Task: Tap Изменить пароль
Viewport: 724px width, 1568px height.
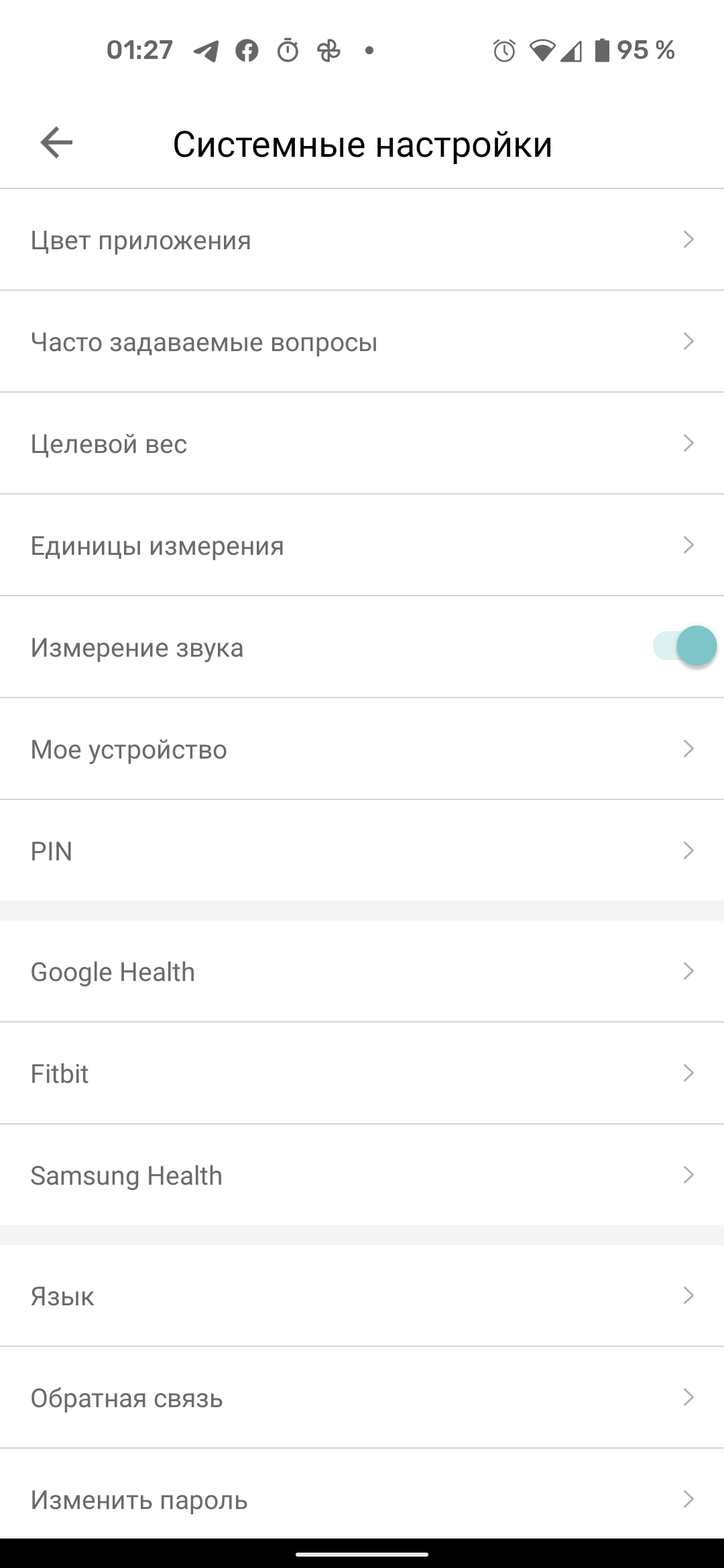Action: (x=362, y=1500)
